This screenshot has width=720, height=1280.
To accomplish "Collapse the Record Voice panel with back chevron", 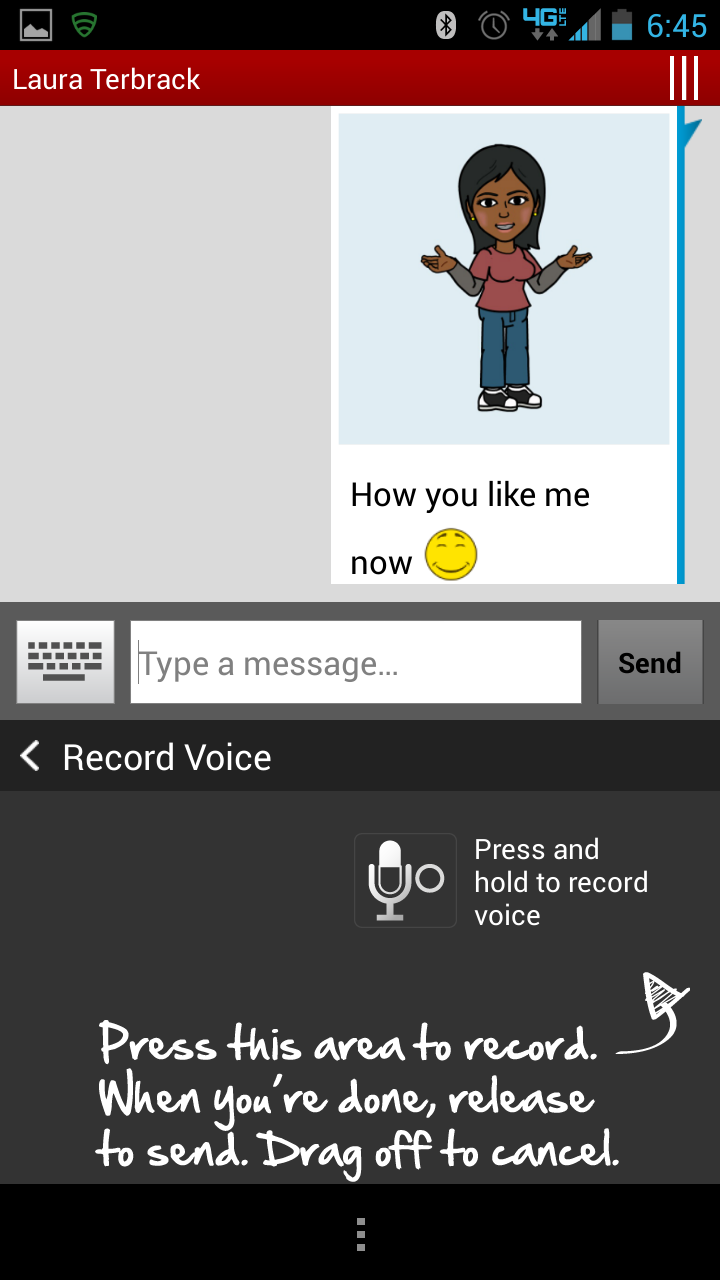I will [x=28, y=756].
